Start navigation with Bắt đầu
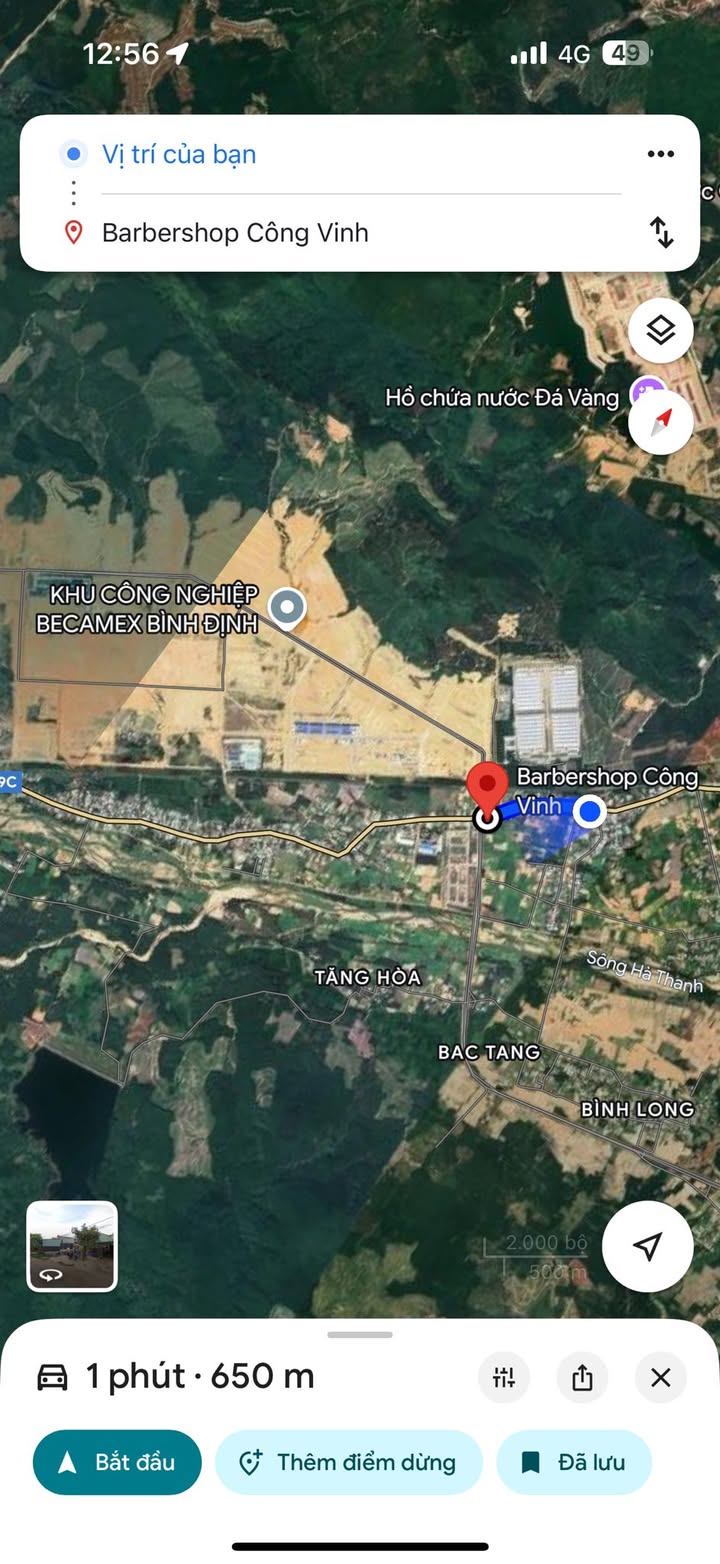This screenshot has height=1564, width=720. (x=117, y=1462)
